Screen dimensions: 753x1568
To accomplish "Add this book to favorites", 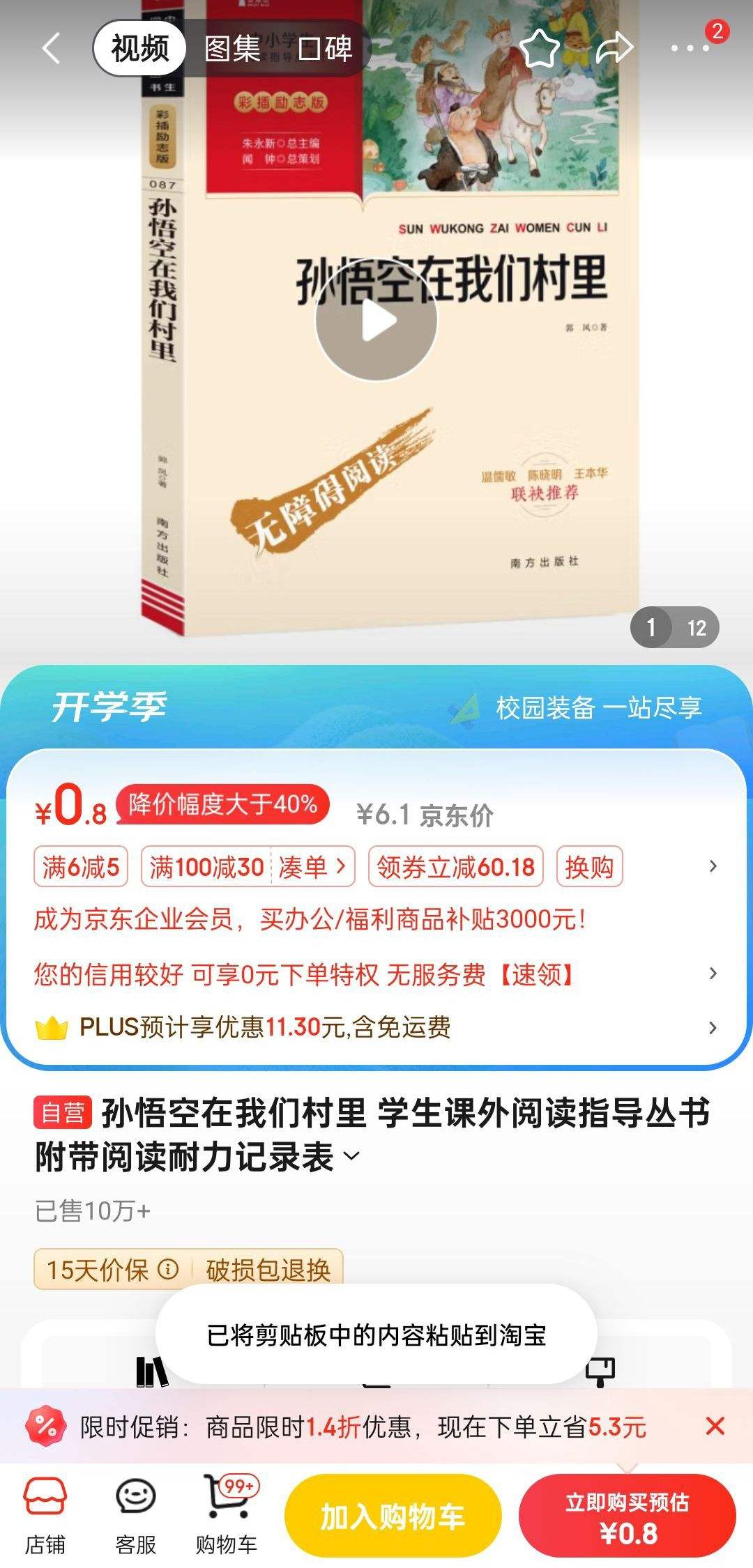I will pyautogui.click(x=540, y=48).
